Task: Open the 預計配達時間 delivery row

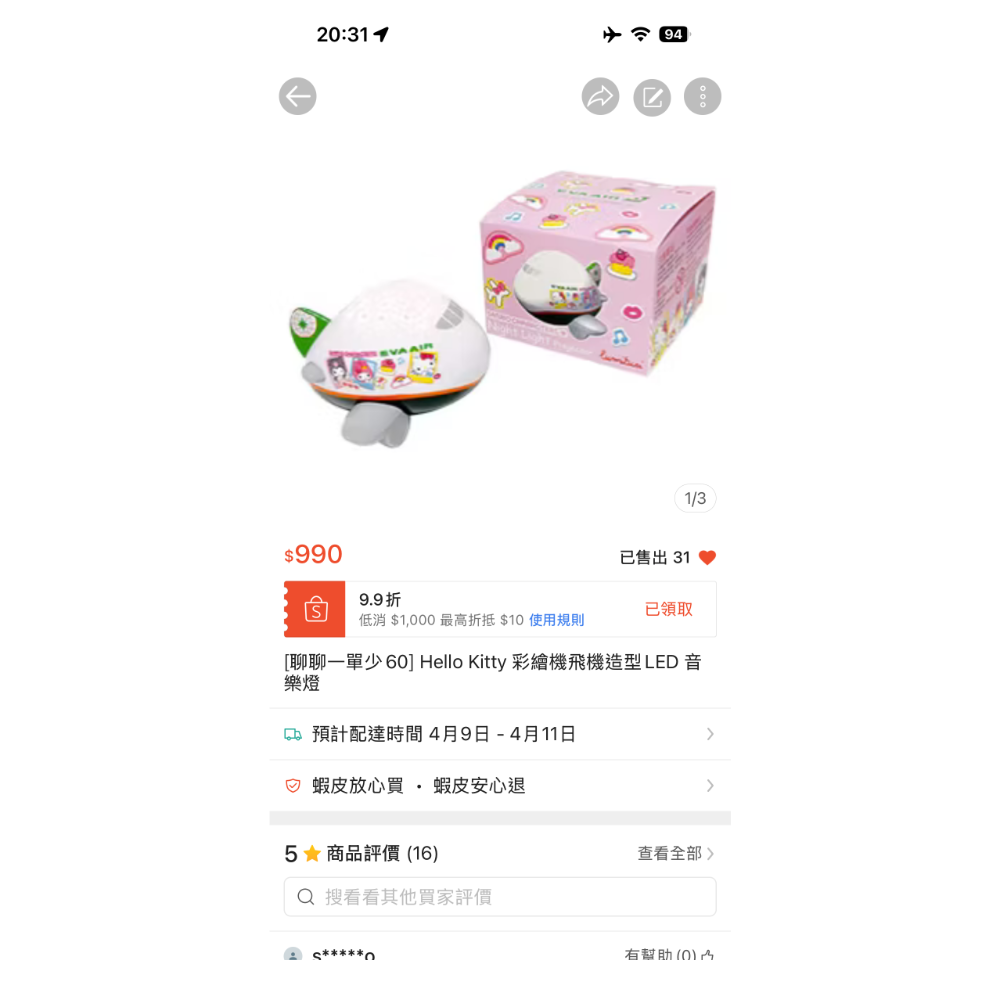Action: coord(500,734)
